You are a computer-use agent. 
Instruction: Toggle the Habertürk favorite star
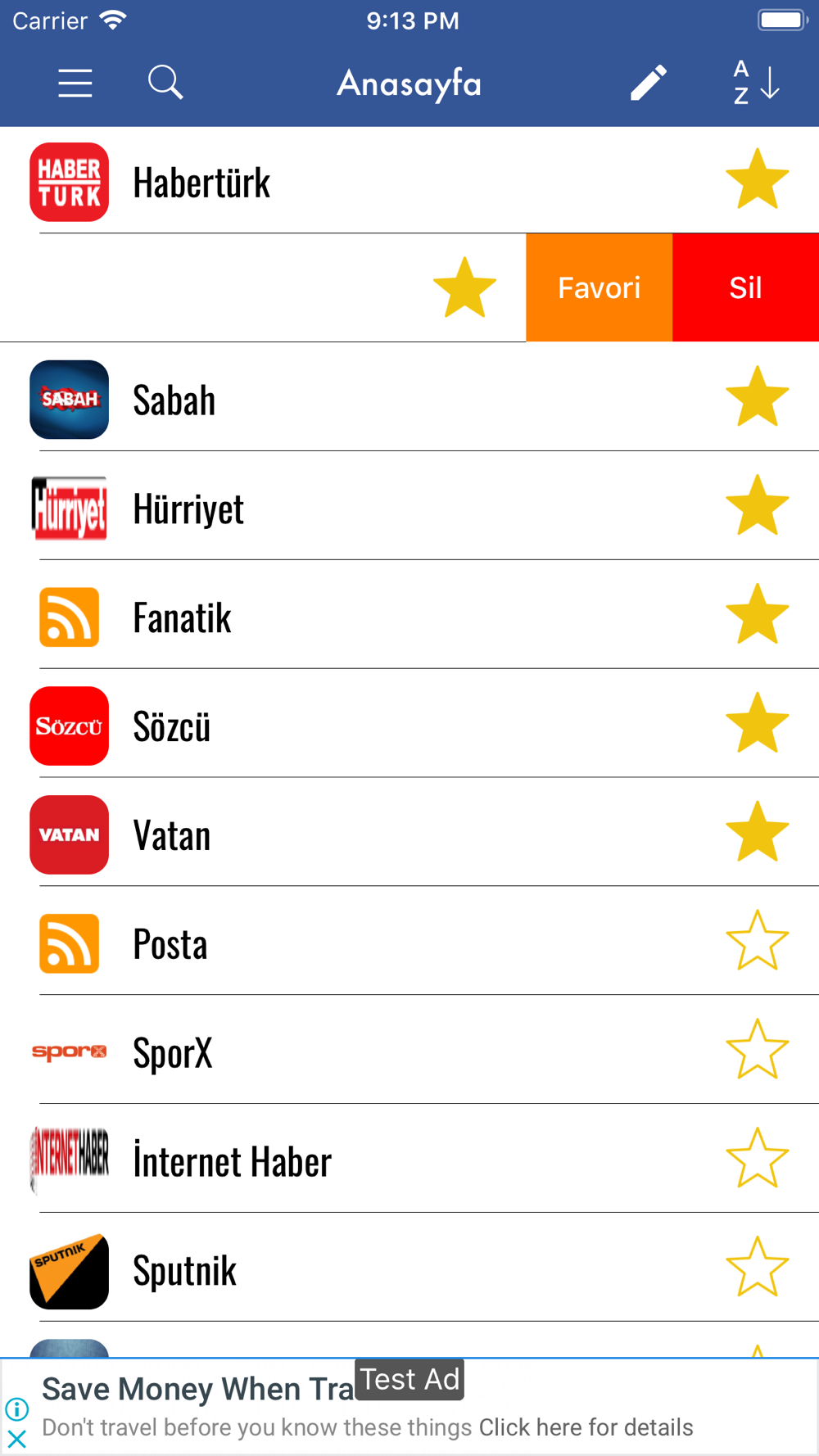click(757, 179)
